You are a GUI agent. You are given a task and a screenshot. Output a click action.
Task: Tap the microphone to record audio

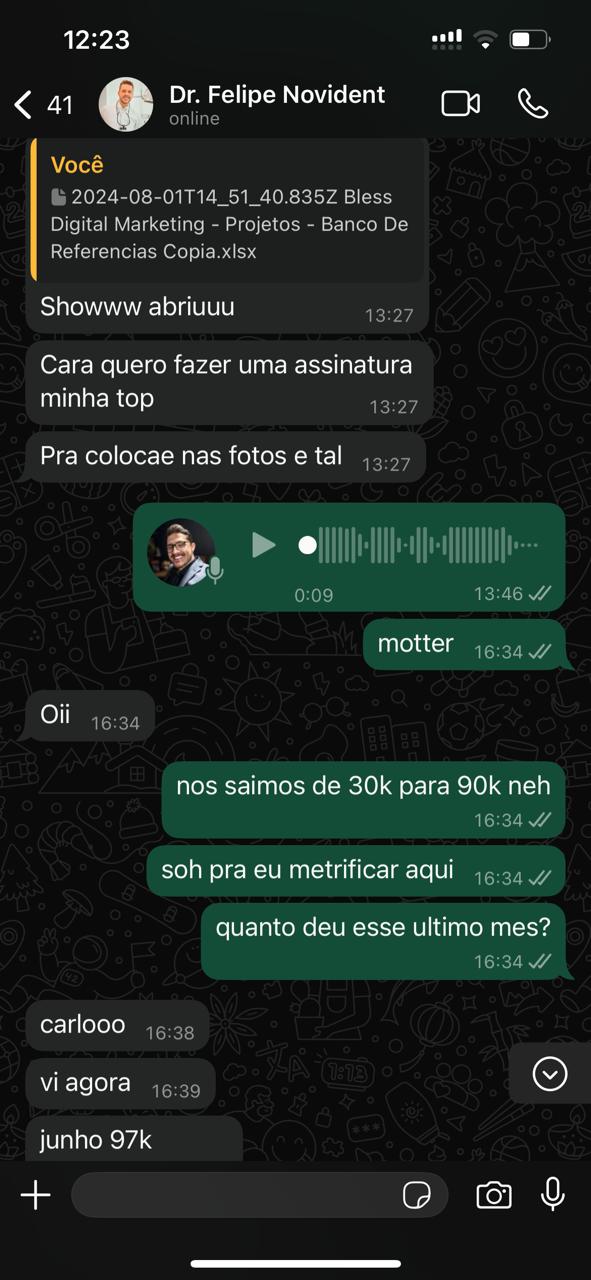[552, 1194]
